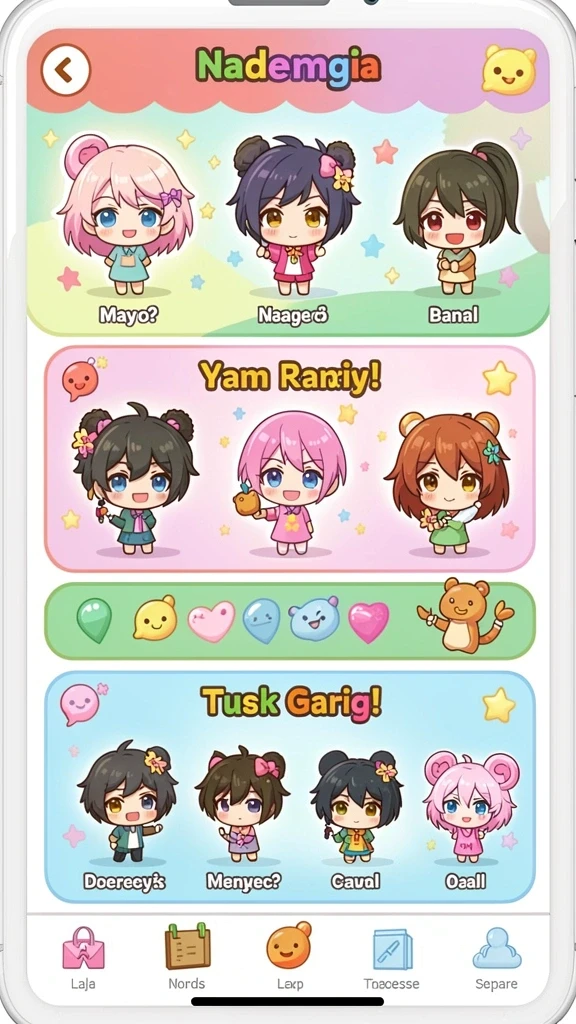Open the Laja tab
This screenshot has width=576, height=1024.
point(83,958)
